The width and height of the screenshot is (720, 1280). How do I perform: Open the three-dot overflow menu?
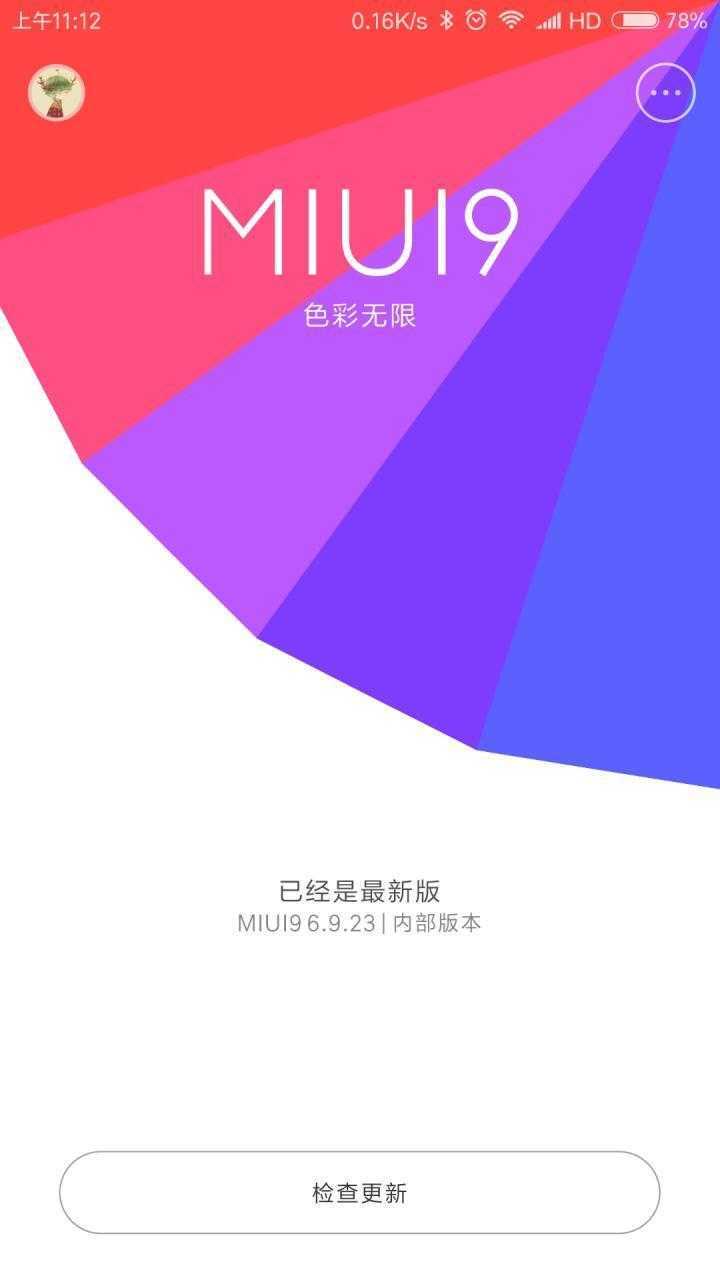665,93
